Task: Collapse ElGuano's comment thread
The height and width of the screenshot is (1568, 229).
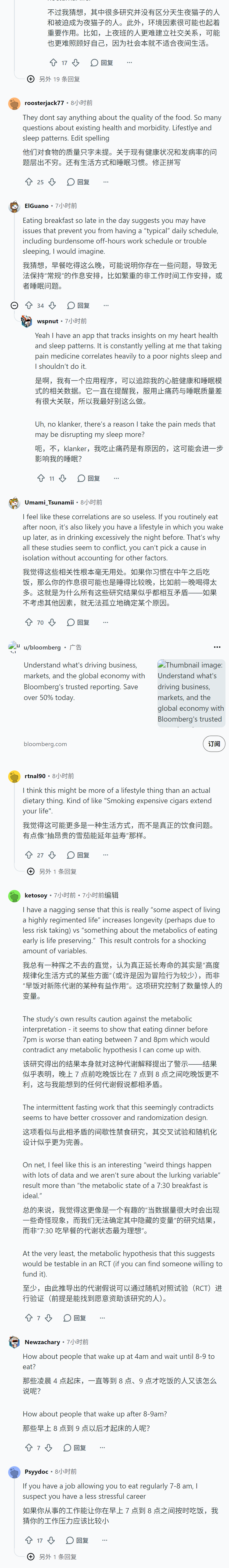Action: click(x=14, y=305)
